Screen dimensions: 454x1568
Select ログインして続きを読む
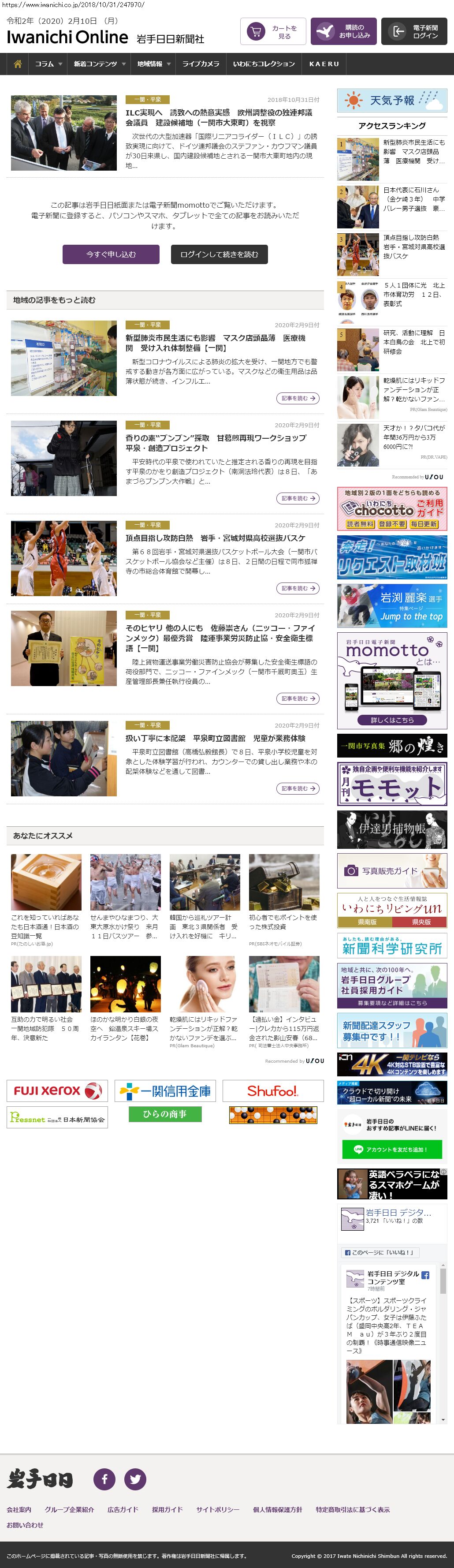219,254
